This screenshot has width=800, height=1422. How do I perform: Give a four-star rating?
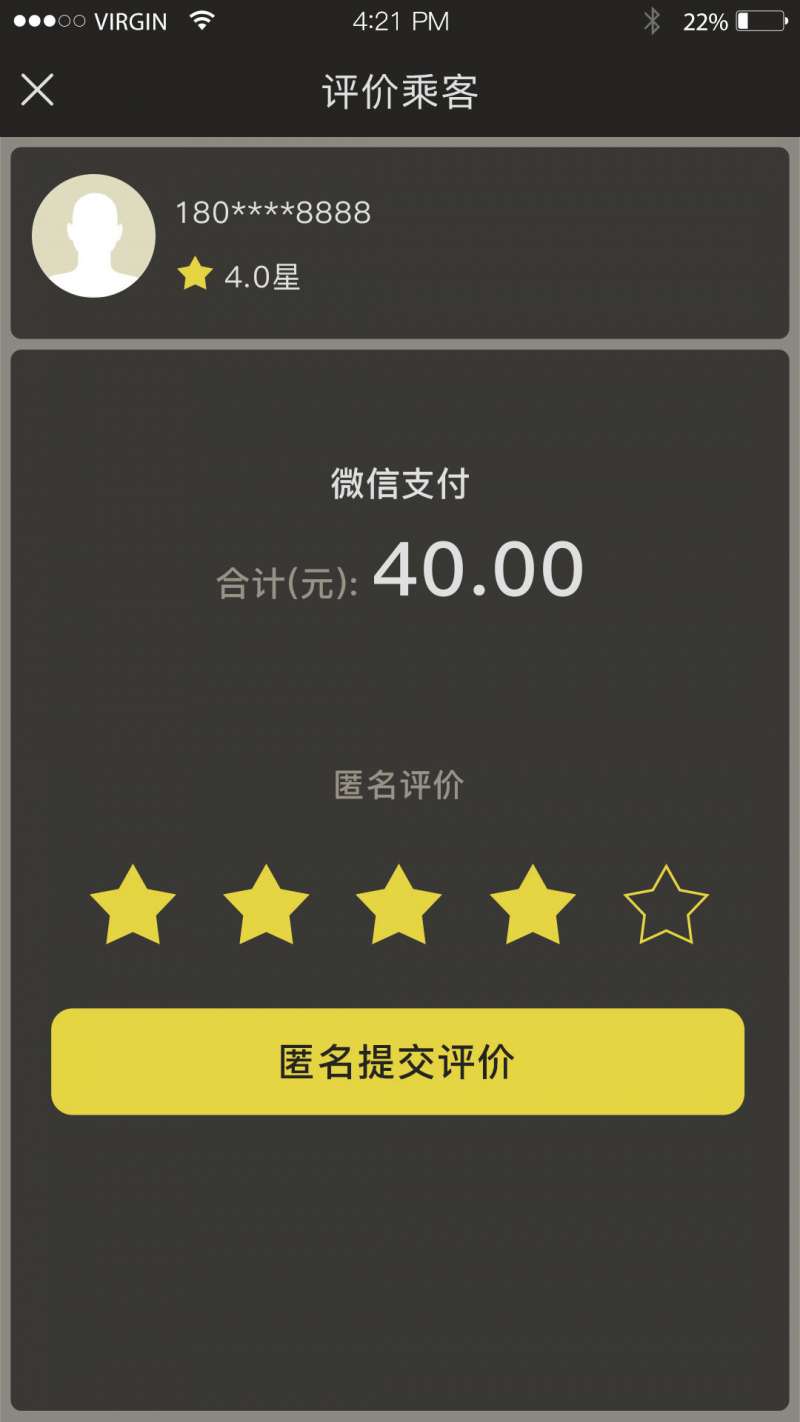pos(532,907)
